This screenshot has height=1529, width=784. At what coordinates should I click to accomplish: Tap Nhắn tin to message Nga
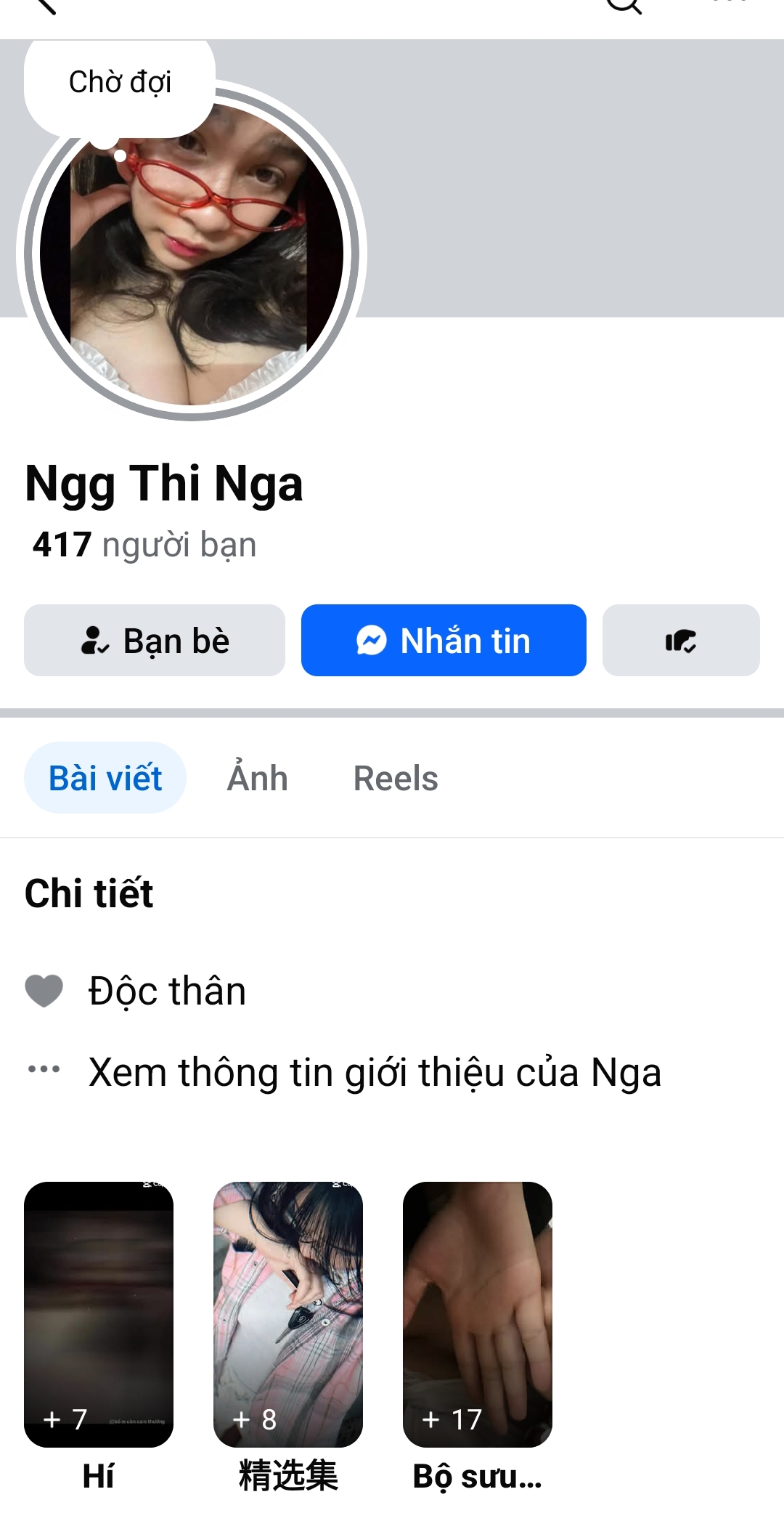point(444,641)
